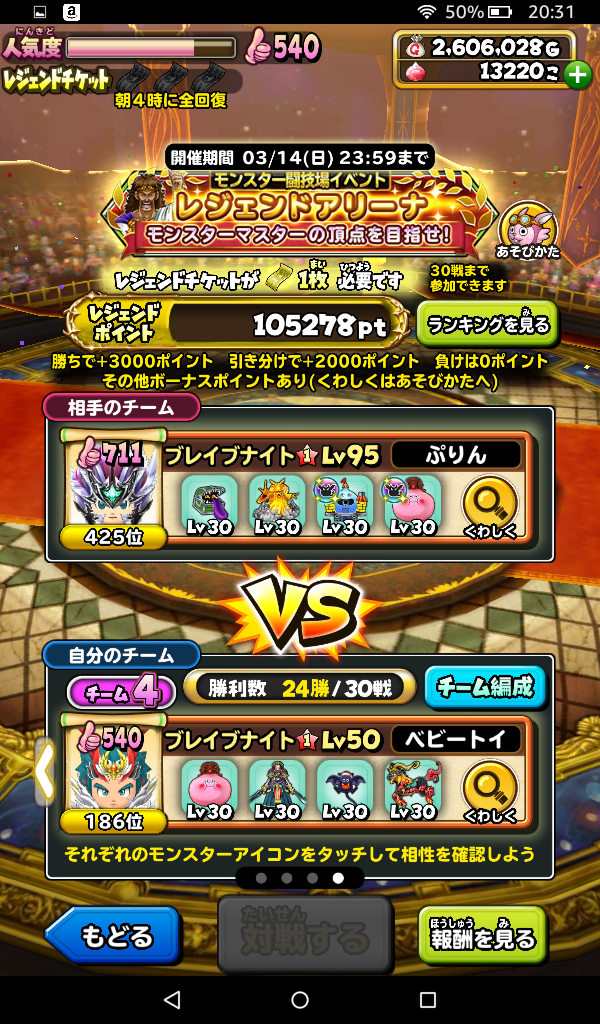600x1024 pixels.
Task: Tap the system home button
Action: 300,1000
